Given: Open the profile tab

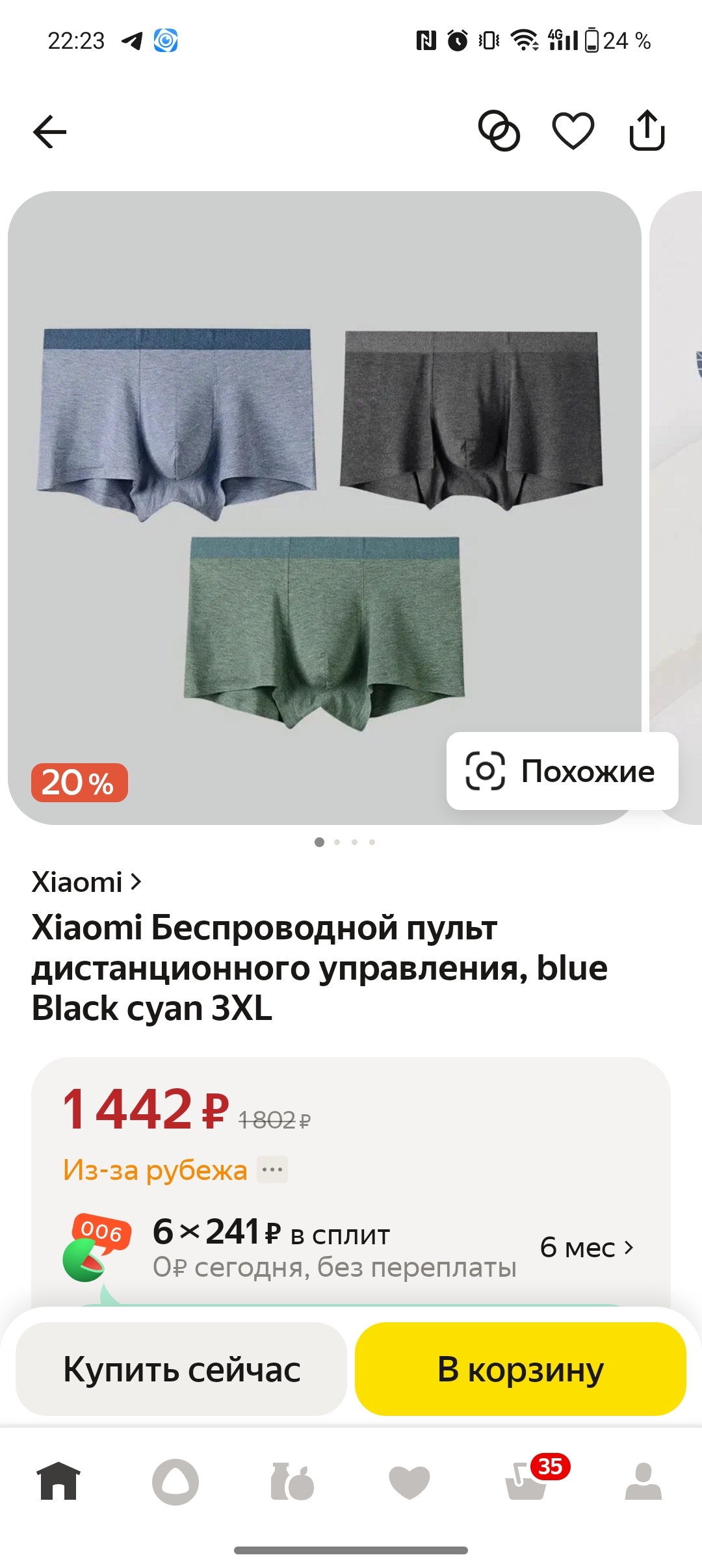Looking at the screenshot, I should tap(643, 1482).
